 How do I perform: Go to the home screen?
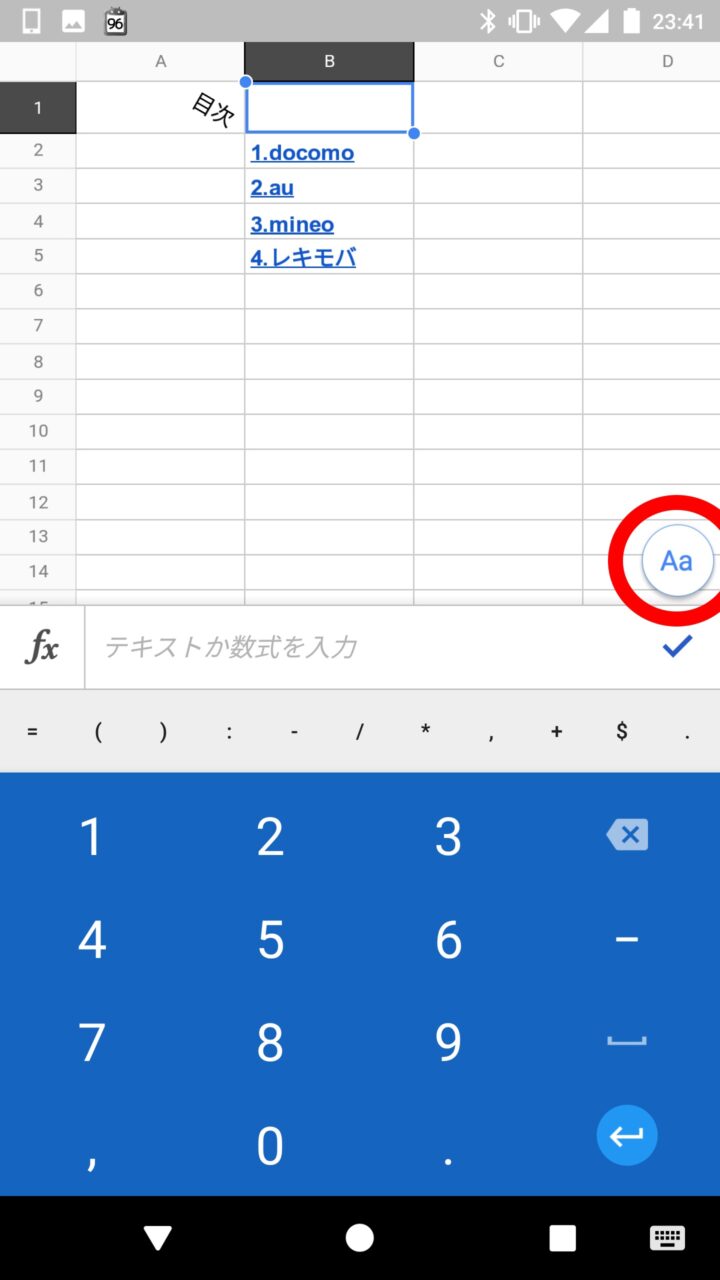point(360,1238)
